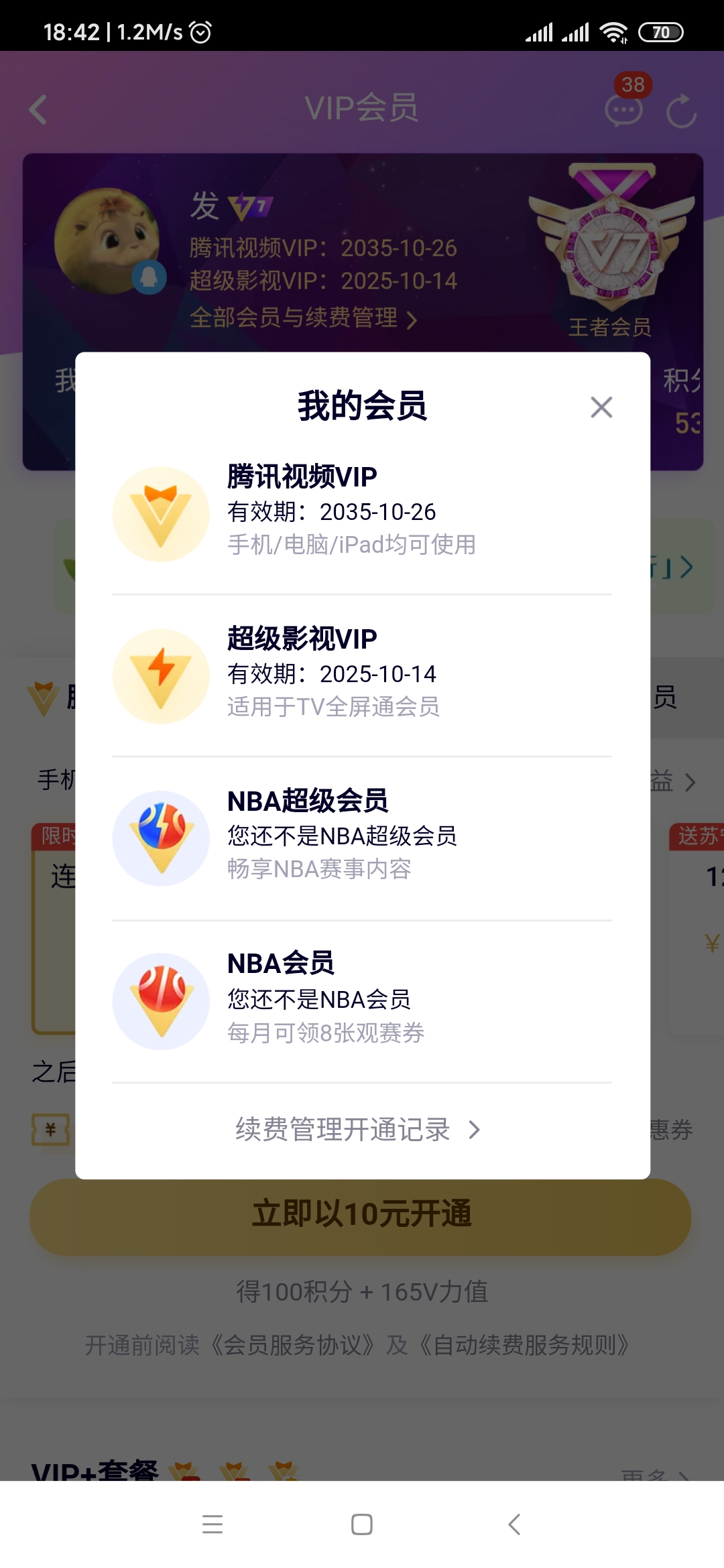Tap the NBA超级会员 badge icon
The width and height of the screenshot is (724, 1568).
[161, 838]
